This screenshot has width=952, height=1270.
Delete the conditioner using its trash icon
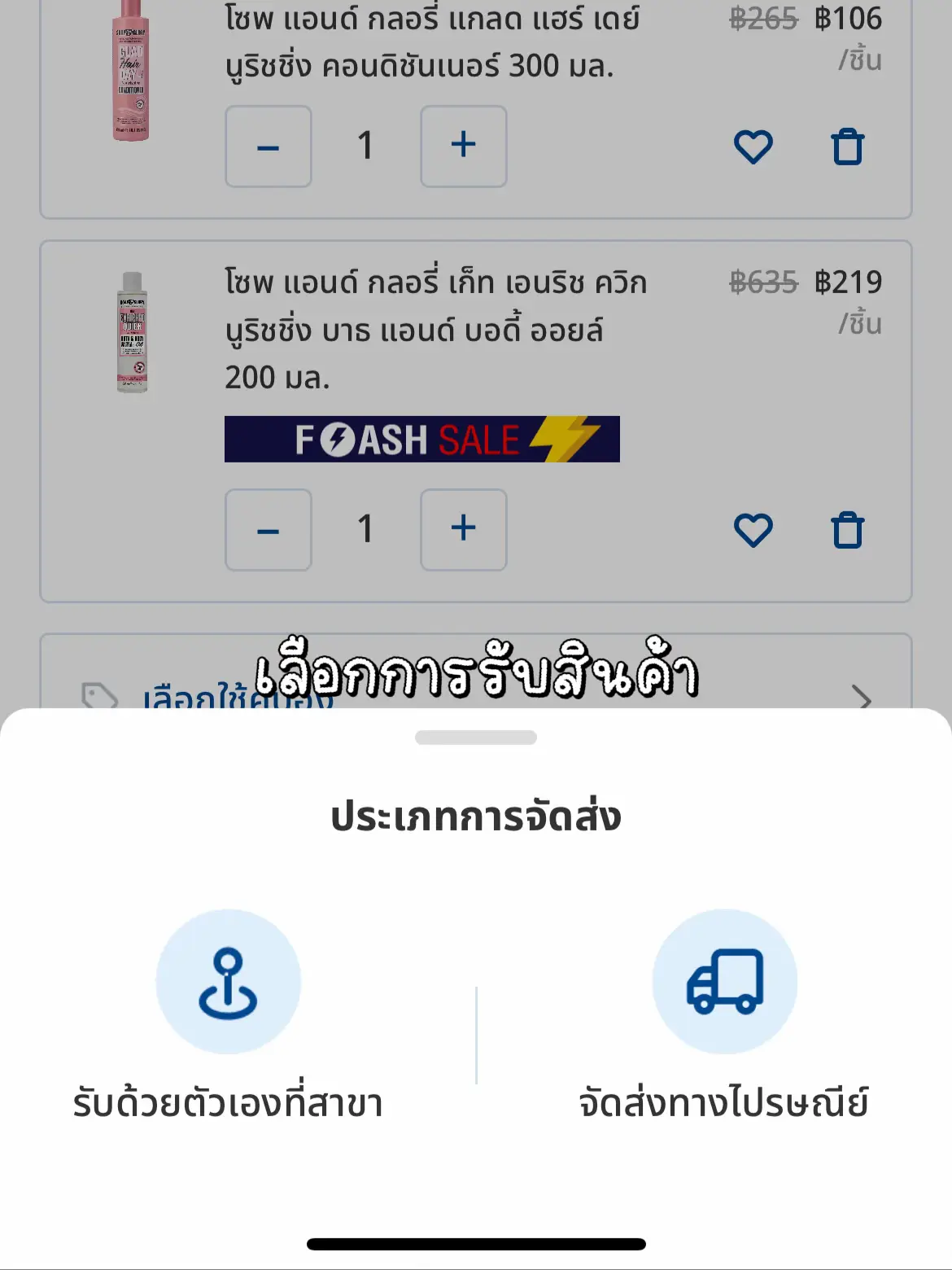[x=849, y=147]
